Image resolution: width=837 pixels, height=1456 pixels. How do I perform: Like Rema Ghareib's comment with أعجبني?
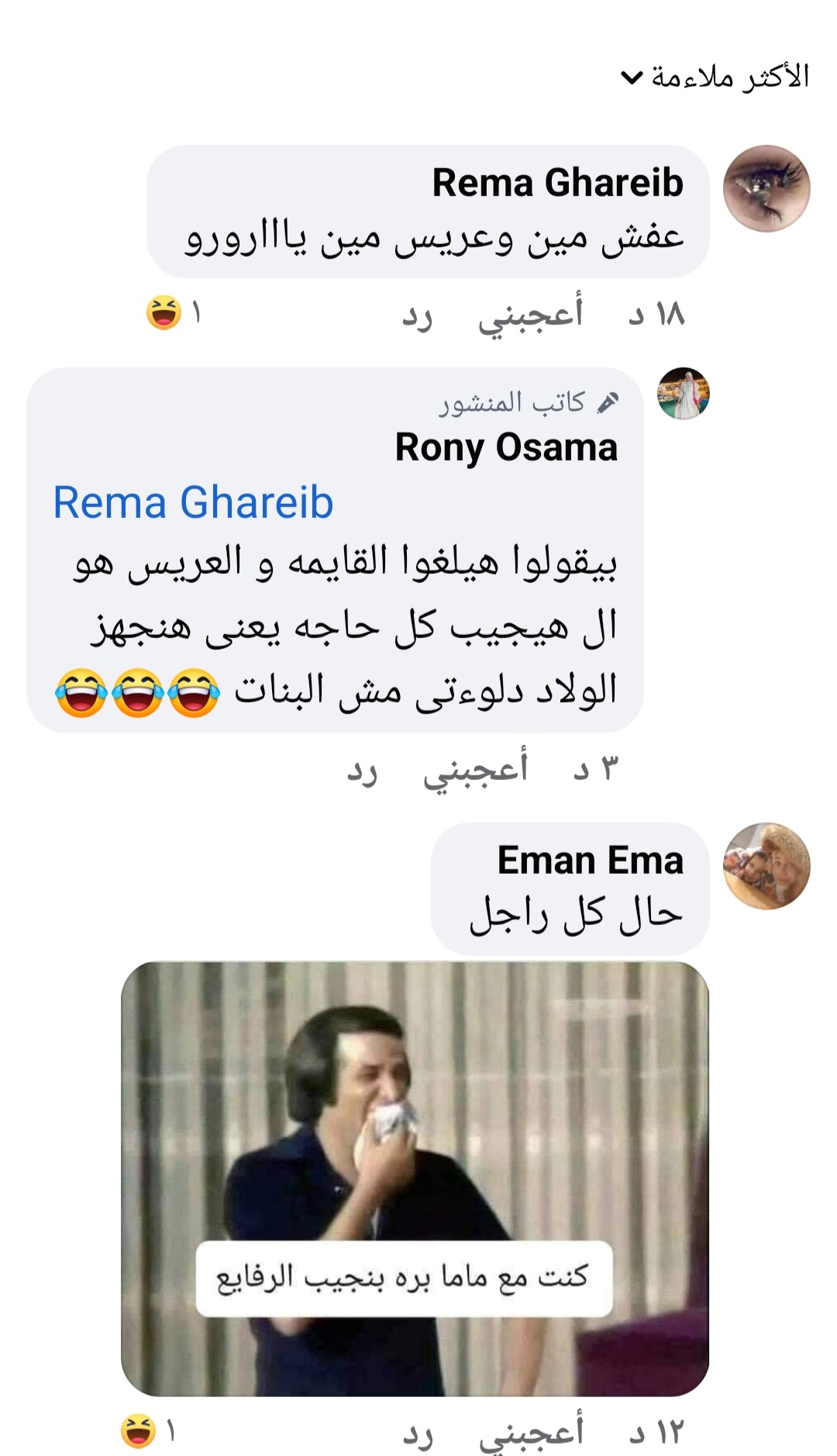pos(531,314)
